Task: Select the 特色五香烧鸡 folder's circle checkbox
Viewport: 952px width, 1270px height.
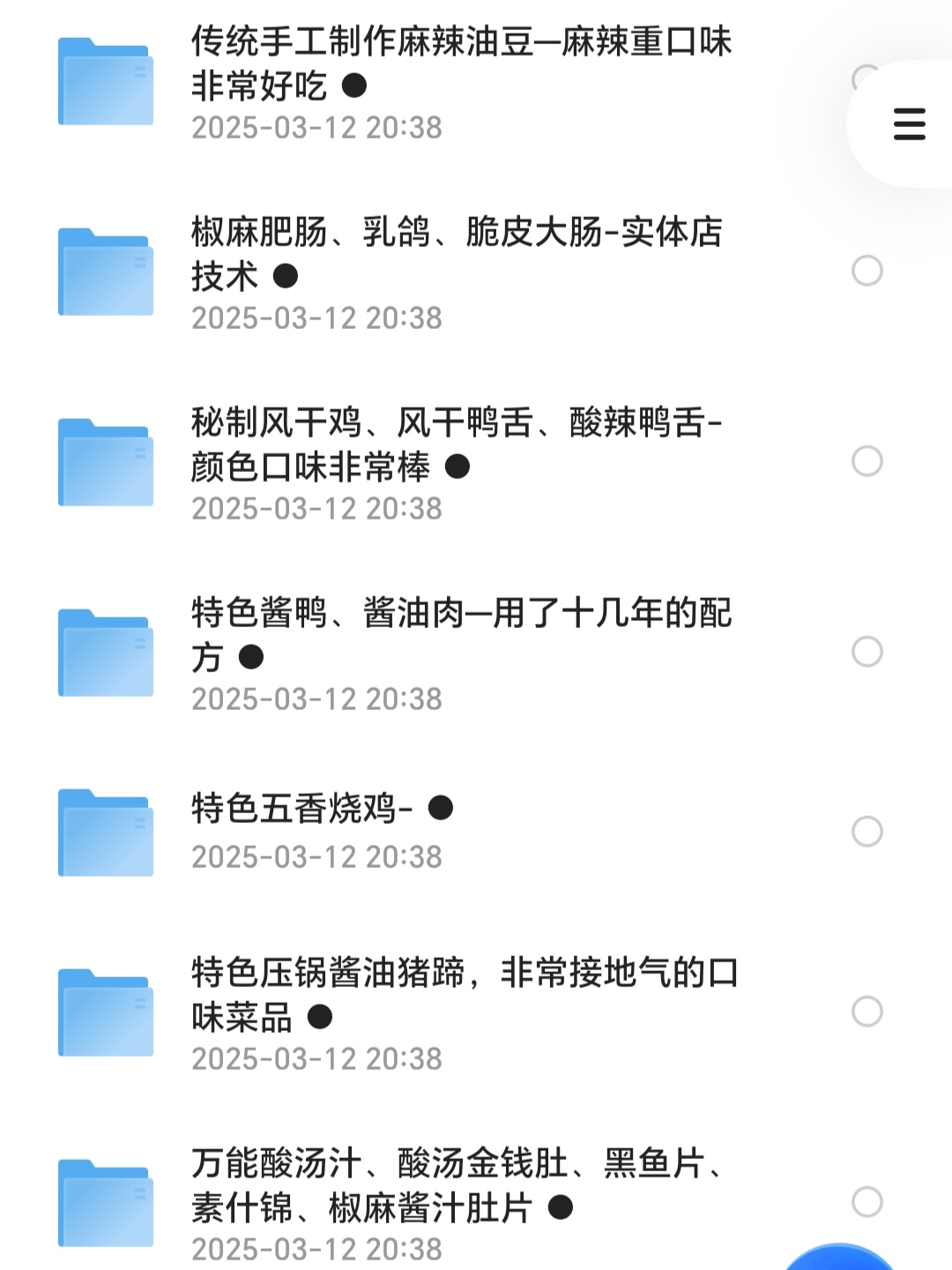Action: tap(867, 832)
